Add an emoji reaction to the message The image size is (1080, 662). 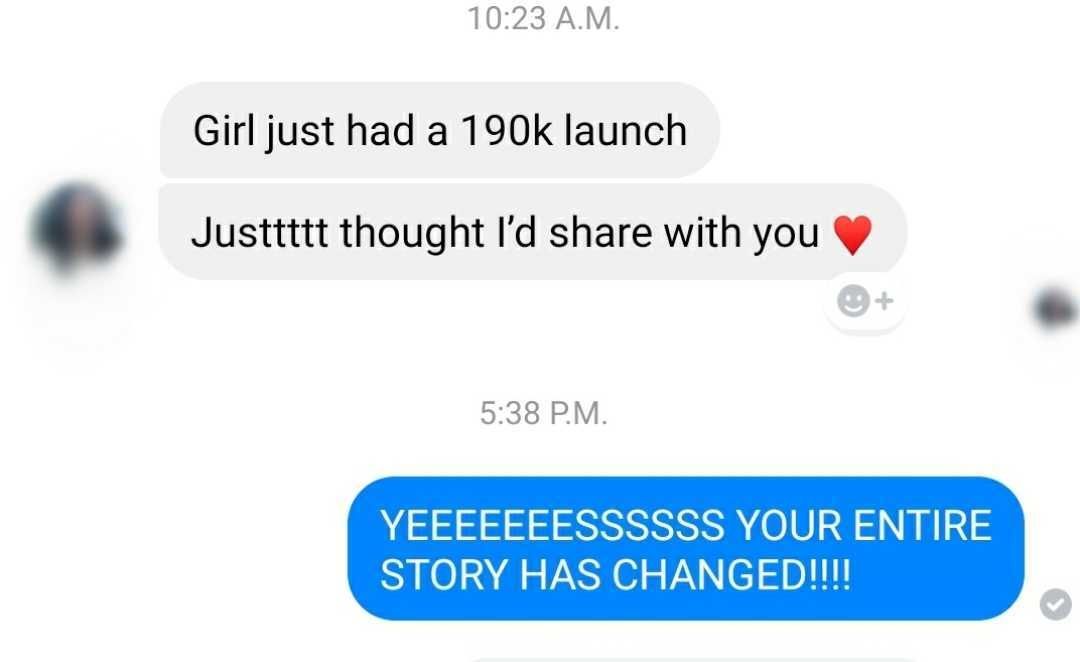point(865,301)
